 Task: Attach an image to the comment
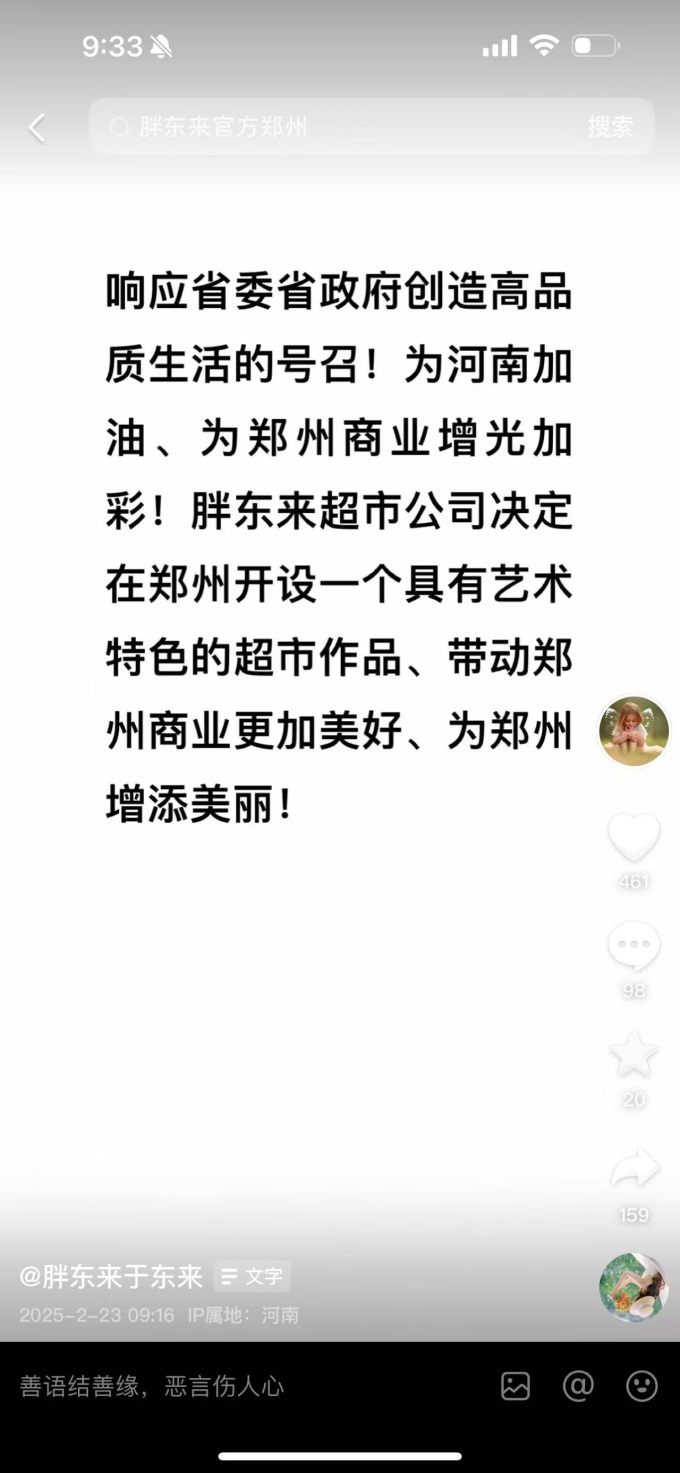pos(516,1386)
